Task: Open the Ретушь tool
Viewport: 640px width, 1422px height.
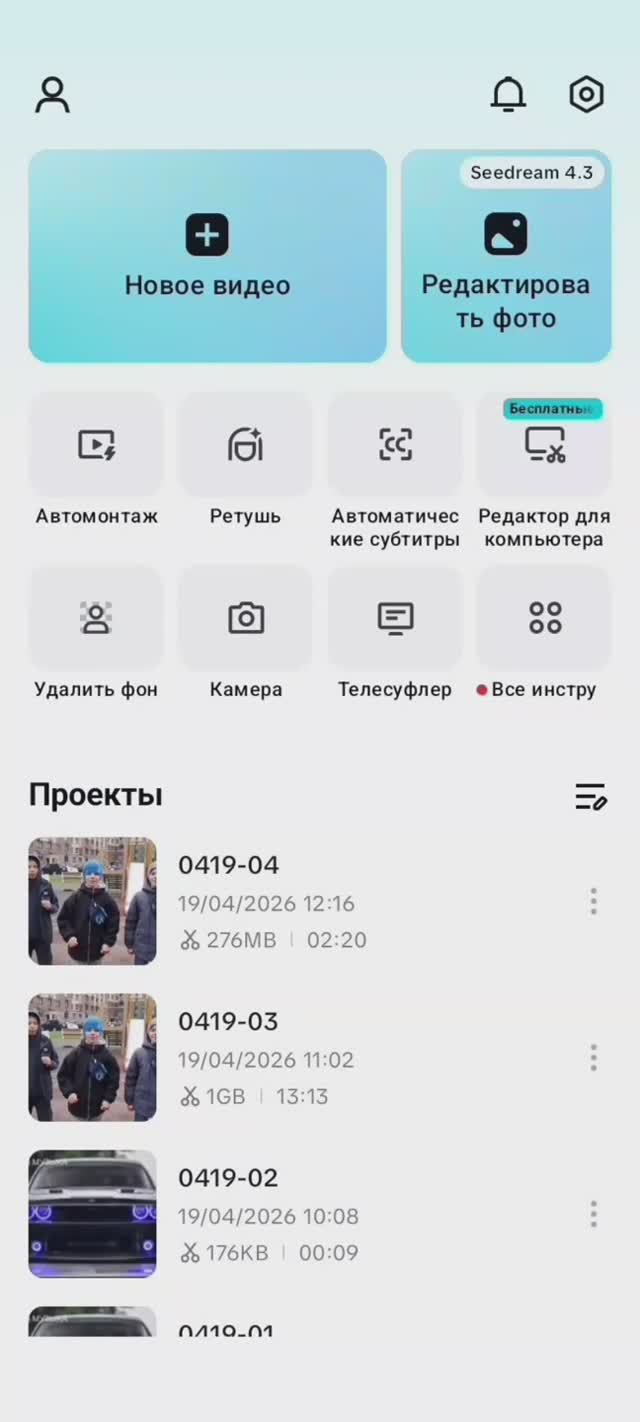Action: tap(245, 445)
